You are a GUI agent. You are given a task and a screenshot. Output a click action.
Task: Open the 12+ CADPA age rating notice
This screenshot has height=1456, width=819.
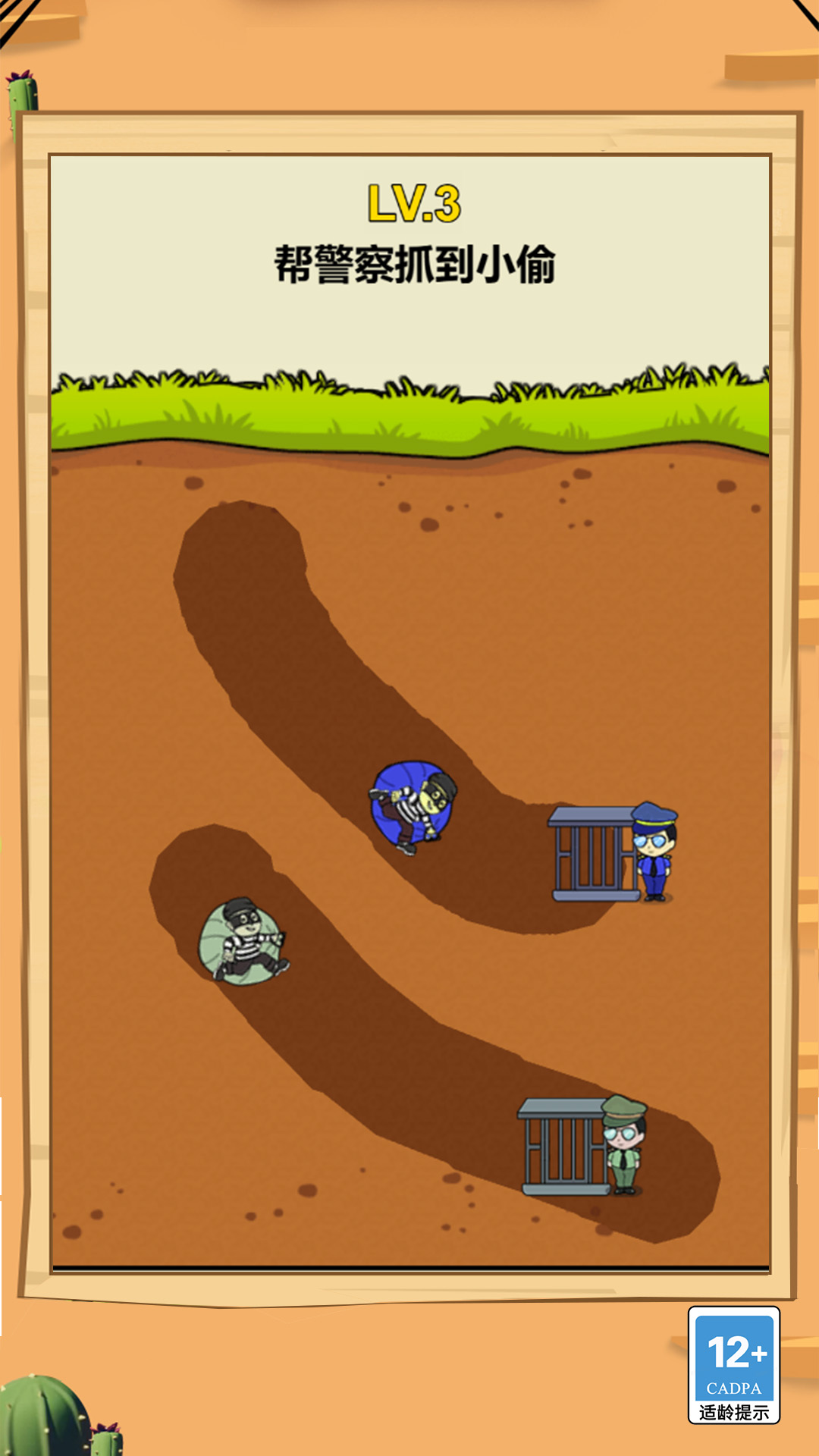pos(733,1365)
